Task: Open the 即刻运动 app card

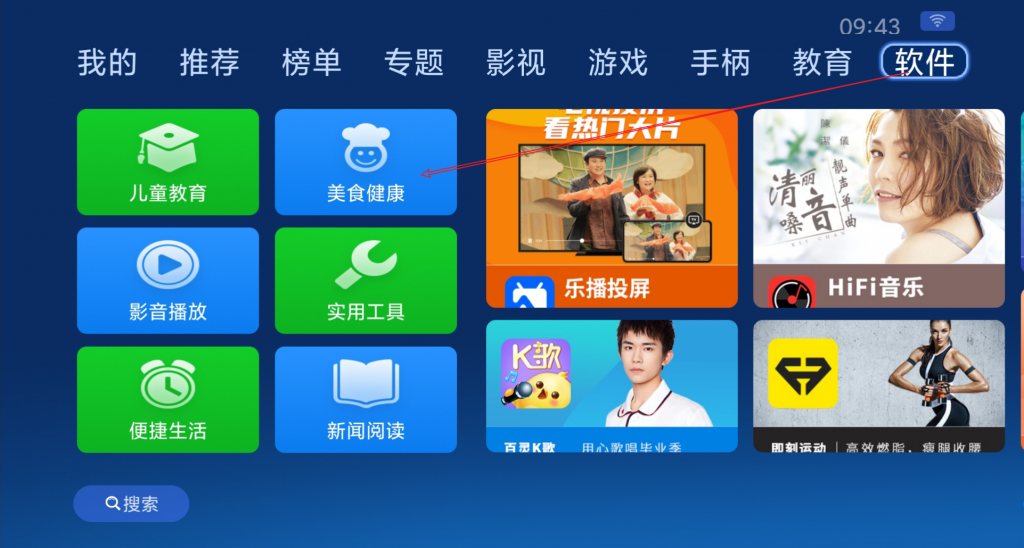Action: pos(878,386)
